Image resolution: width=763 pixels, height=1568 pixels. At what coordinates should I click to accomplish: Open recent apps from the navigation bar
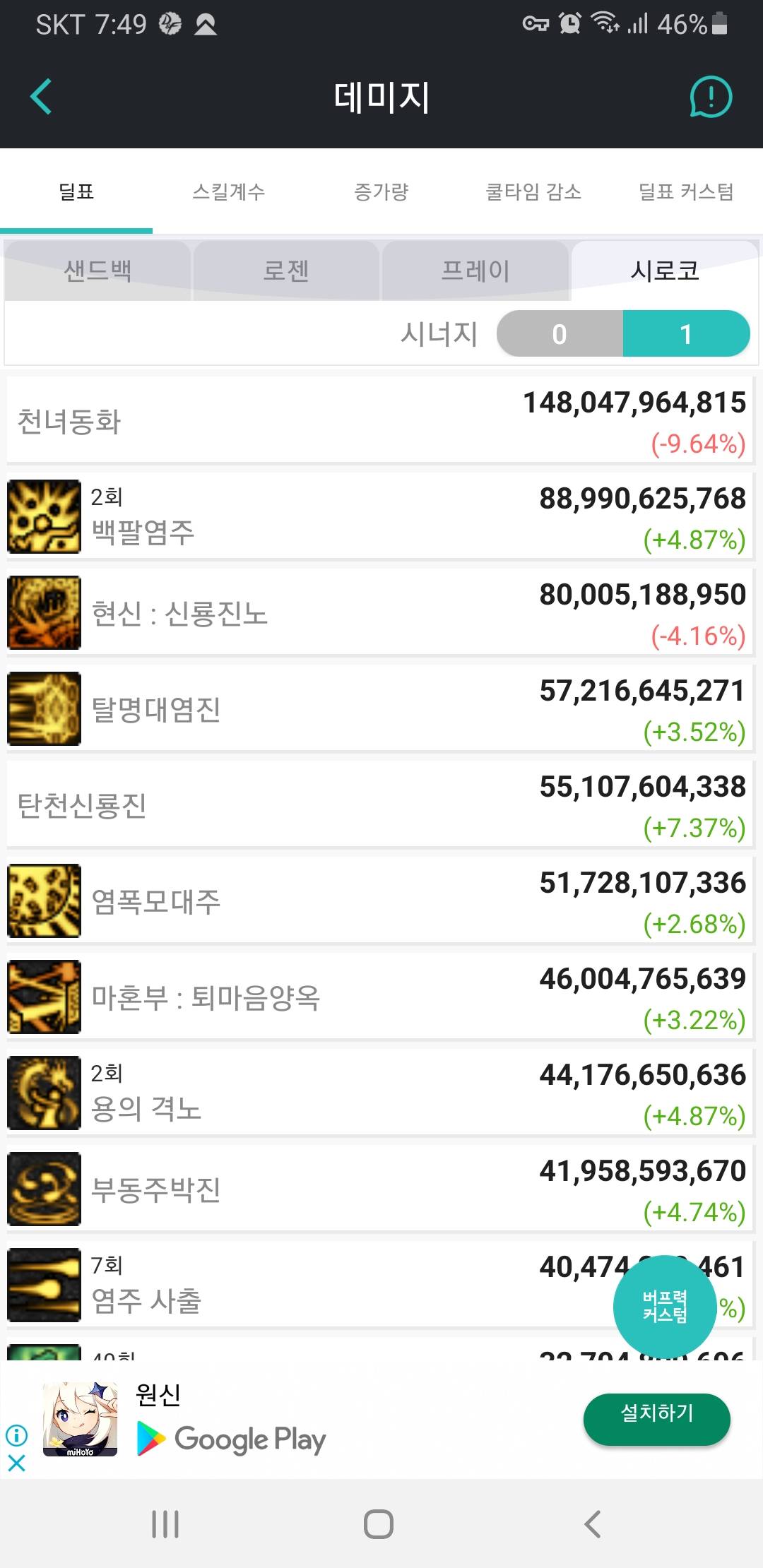(165, 1524)
